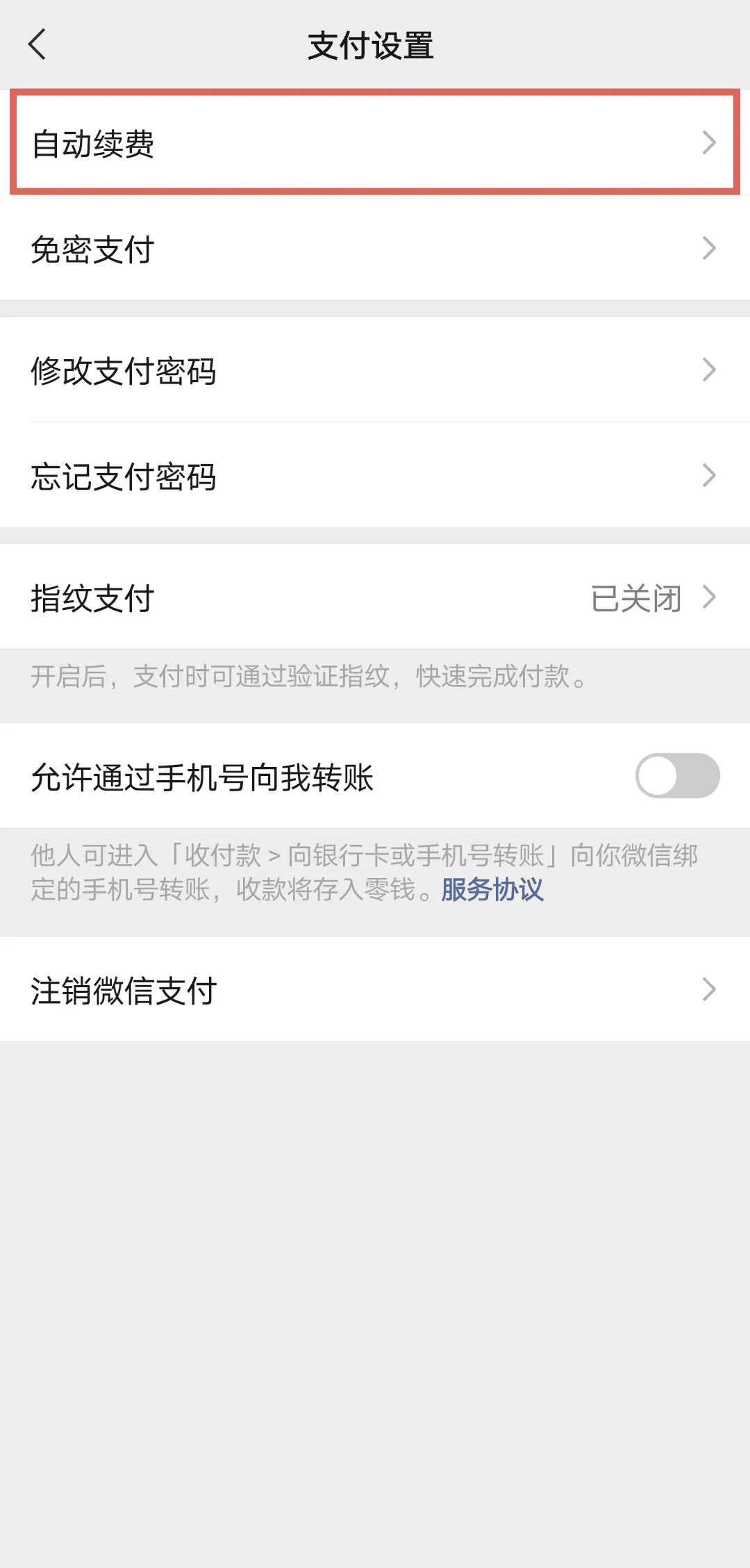750x1568 pixels.
Task: Open 免密支付 settings
Action: tap(375, 249)
